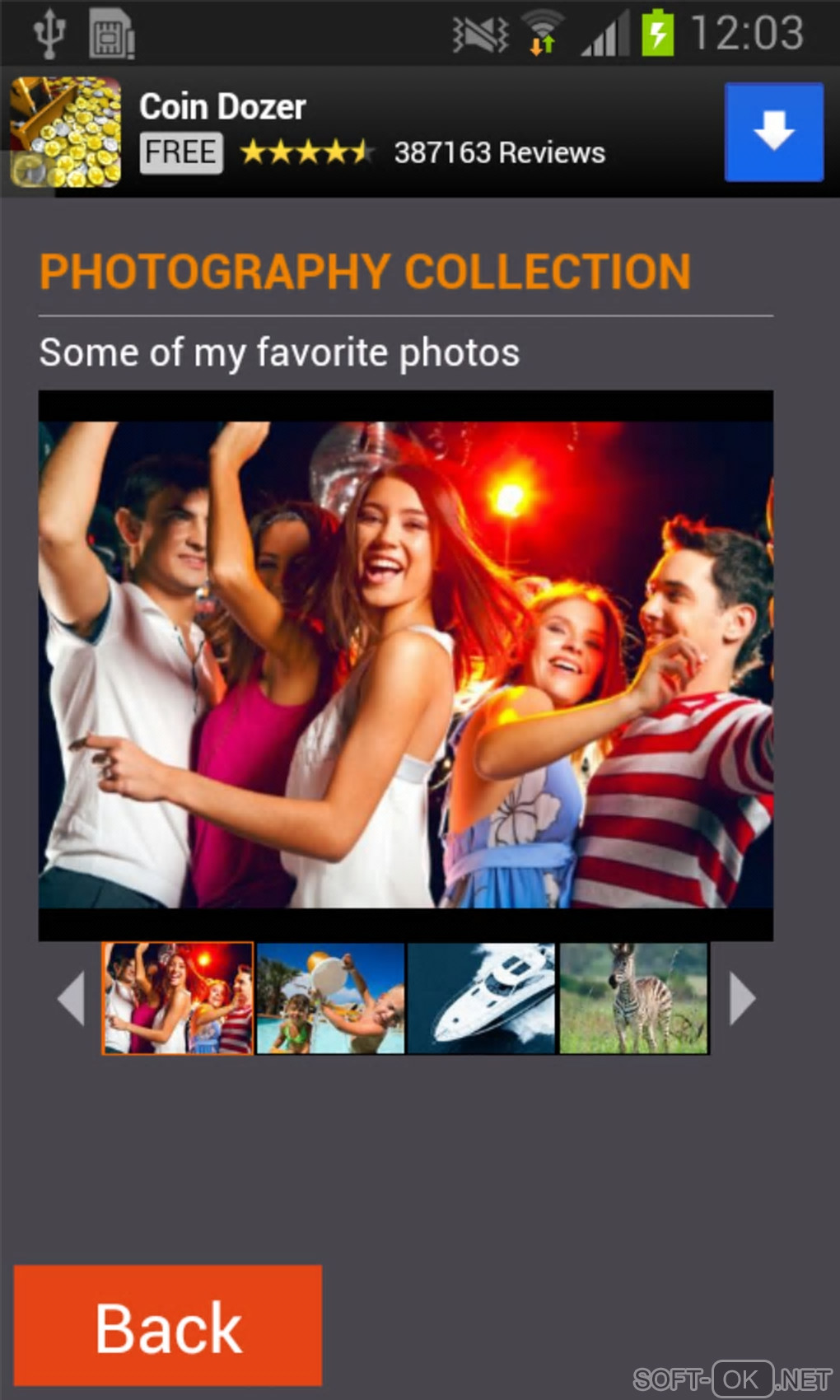Select the speedboat thumbnail
Screen dimensions: 840x1400
click(x=482, y=998)
